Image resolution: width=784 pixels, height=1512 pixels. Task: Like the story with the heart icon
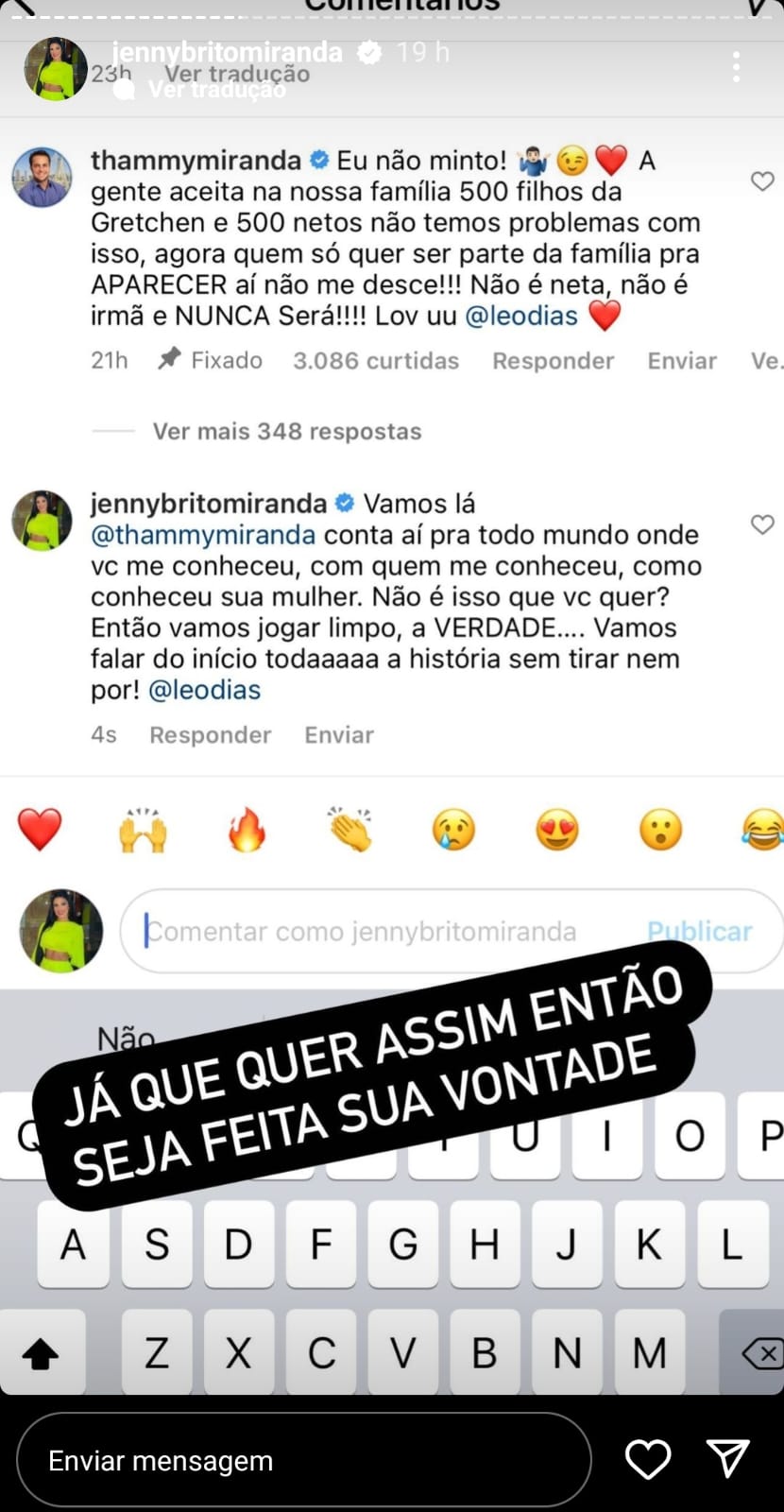coord(648,1459)
